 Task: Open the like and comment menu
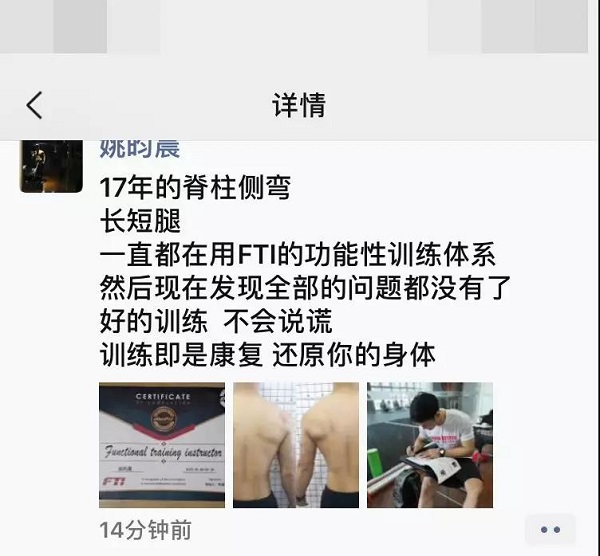550,530
